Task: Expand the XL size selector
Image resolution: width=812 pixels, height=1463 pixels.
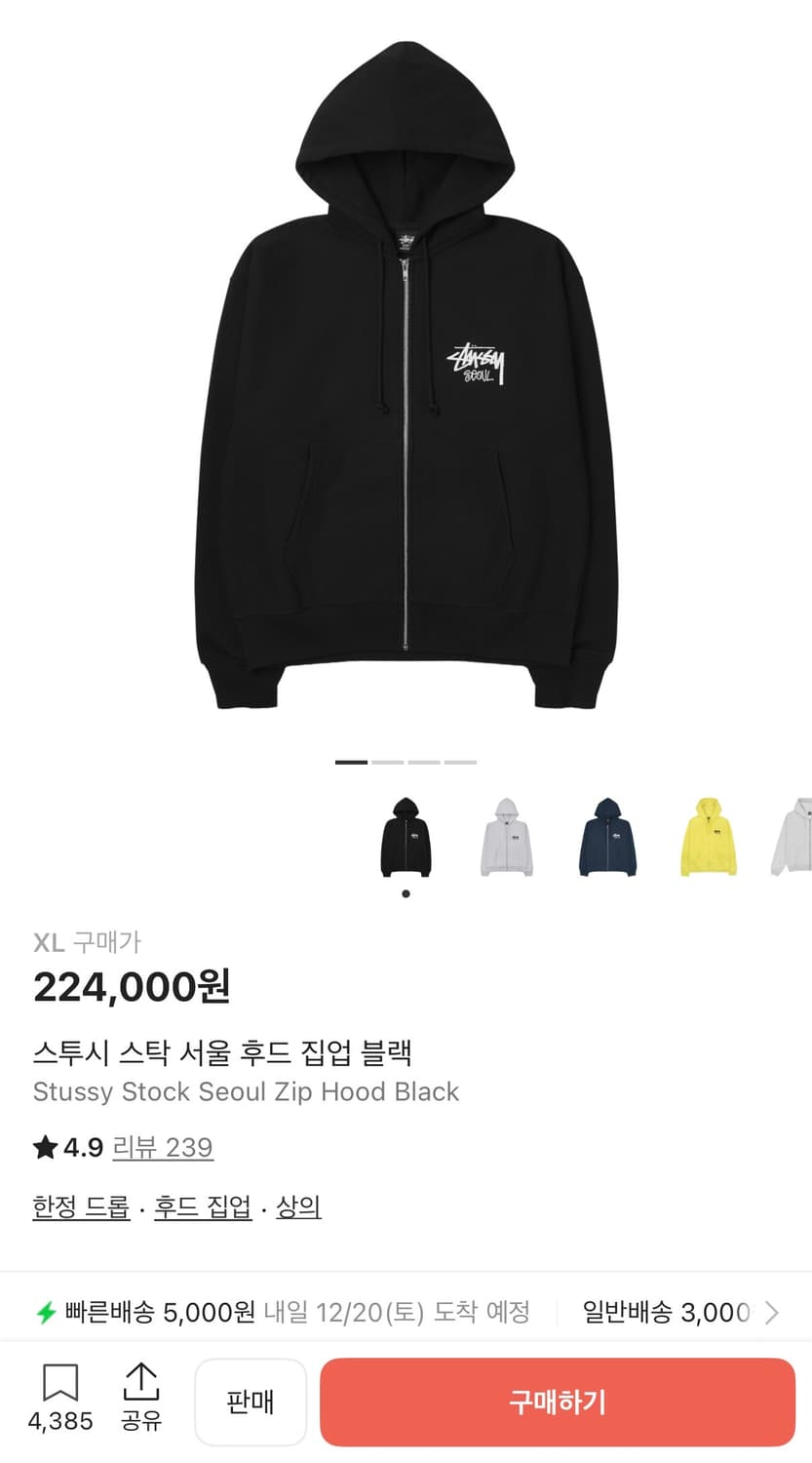Action: (47, 942)
